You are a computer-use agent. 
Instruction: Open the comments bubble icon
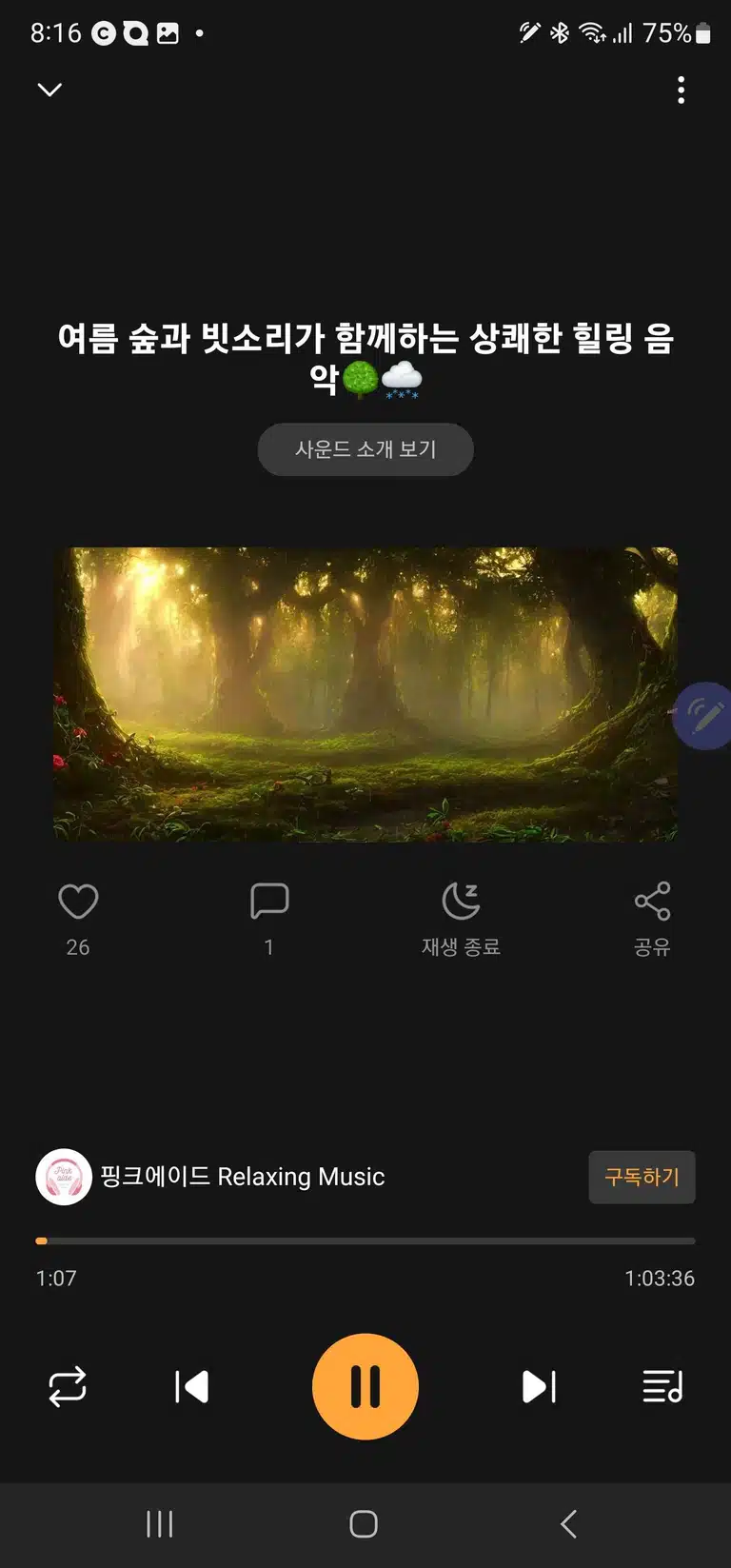269,901
